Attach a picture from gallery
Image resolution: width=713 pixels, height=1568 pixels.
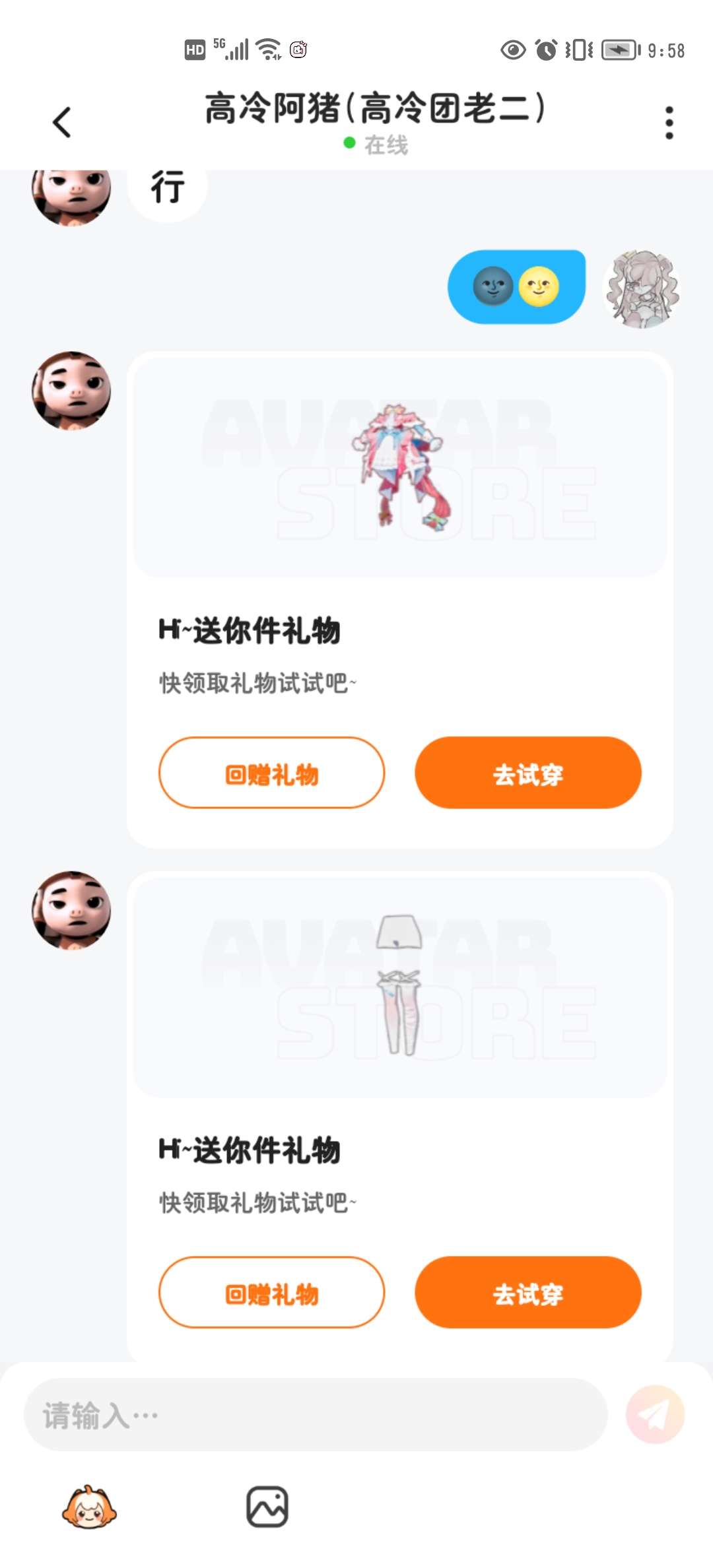(267, 1507)
